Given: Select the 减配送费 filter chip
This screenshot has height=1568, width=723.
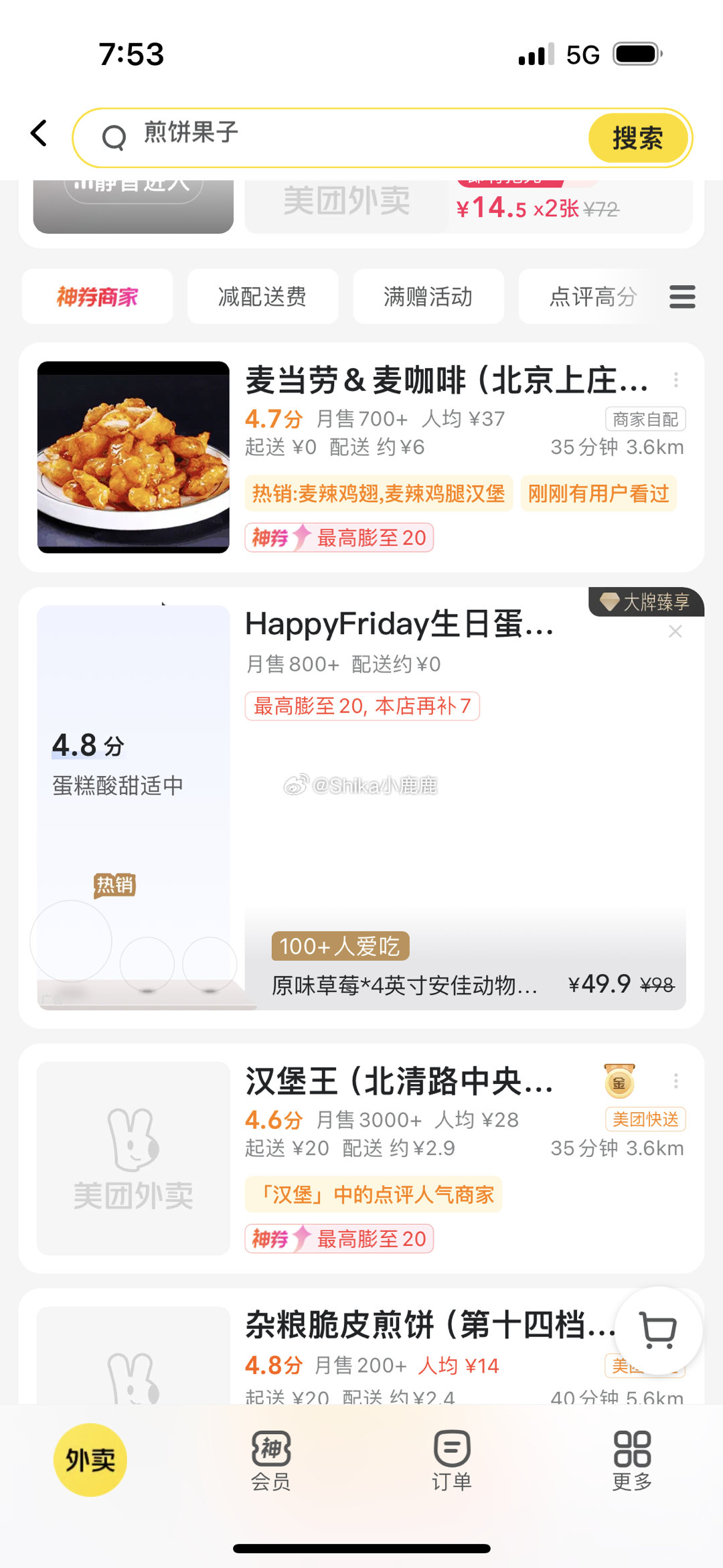Looking at the screenshot, I should 262,297.
